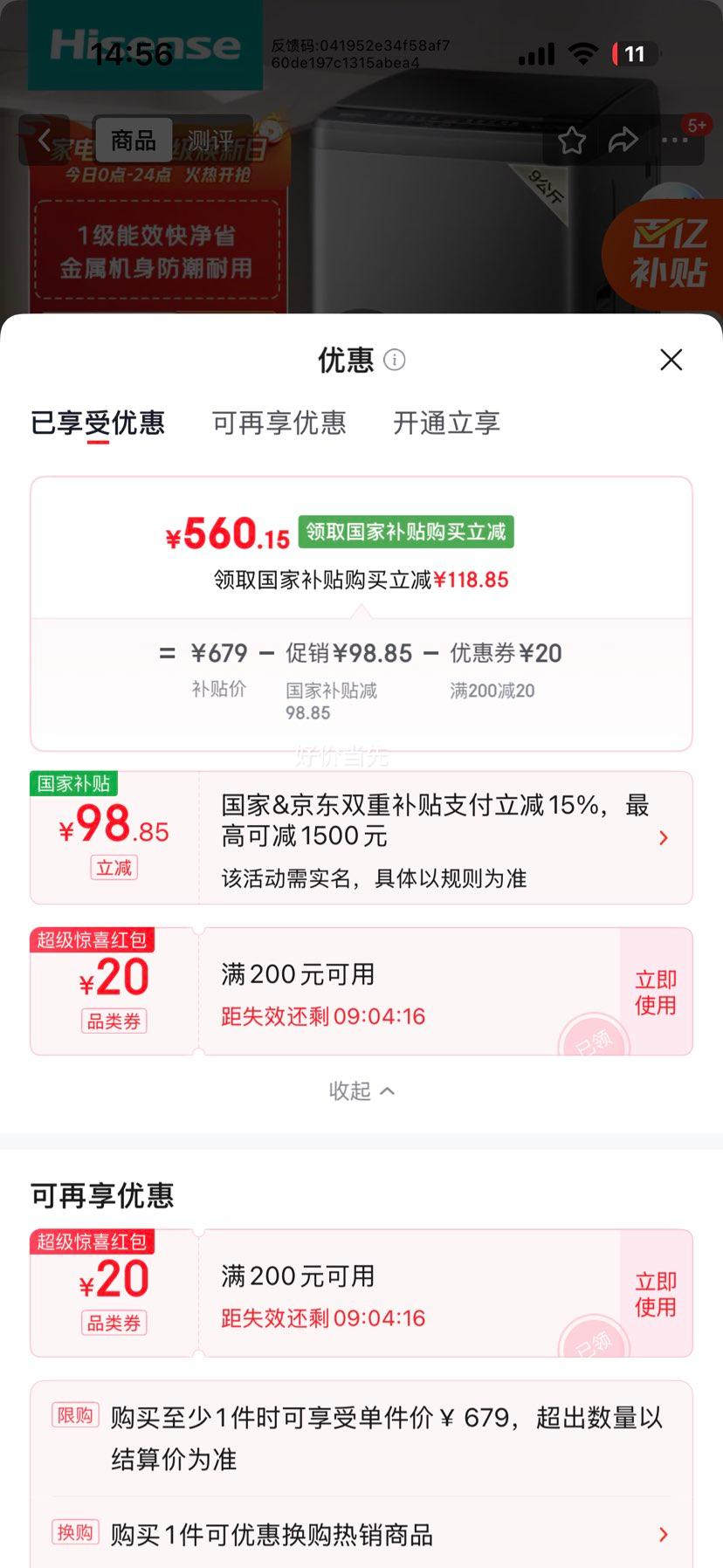Expand the 国家补贴 subsidy details chevron

tap(664, 837)
